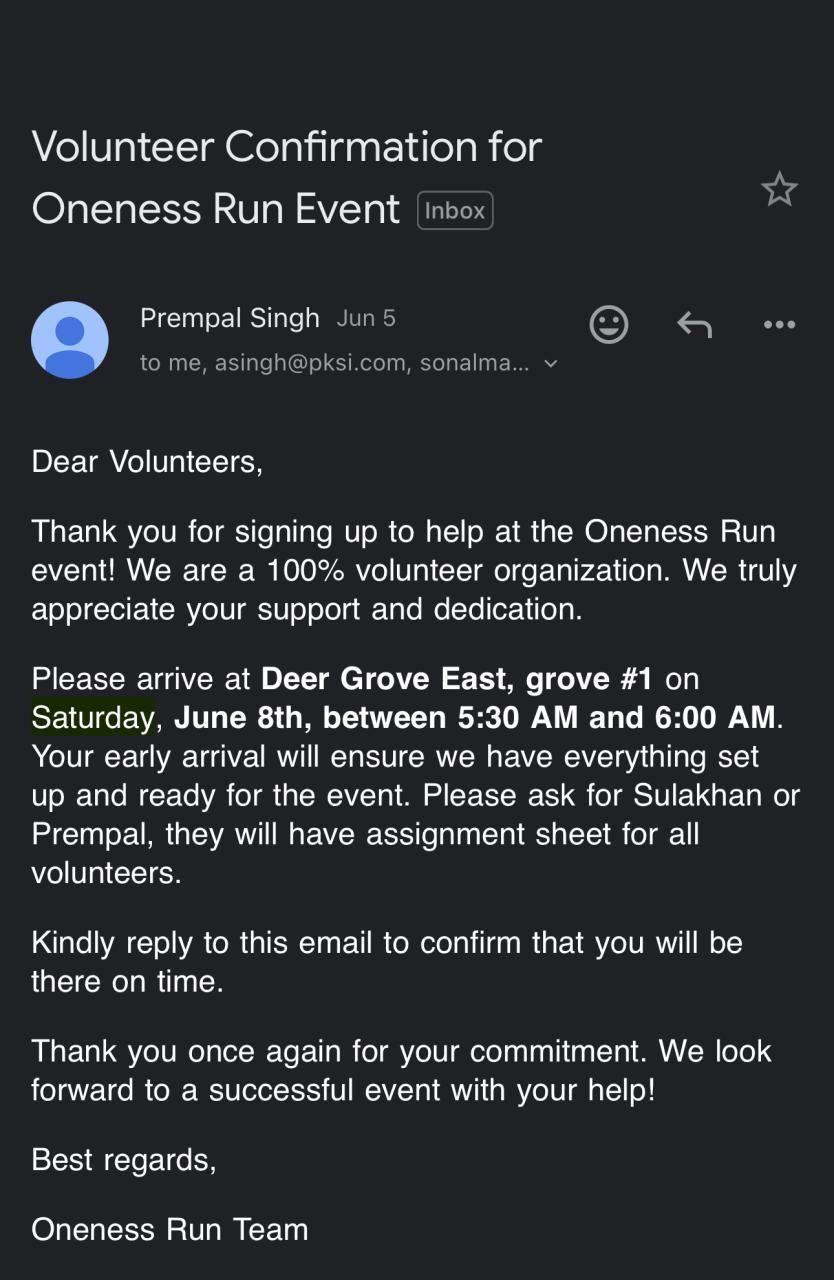834x1280 pixels.
Task: Add an emoji reaction to the email
Action: click(x=608, y=324)
